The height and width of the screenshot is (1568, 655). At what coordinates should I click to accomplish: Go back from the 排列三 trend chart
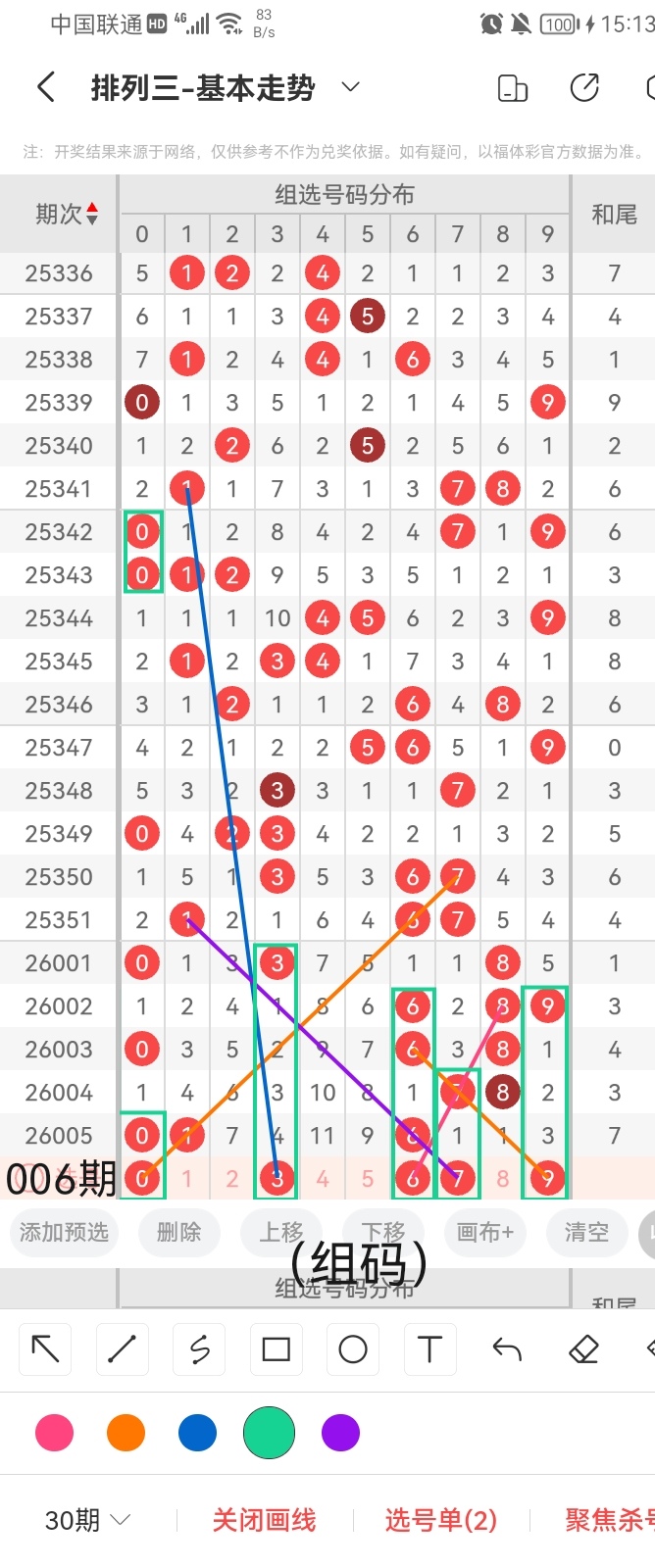[x=46, y=88]
